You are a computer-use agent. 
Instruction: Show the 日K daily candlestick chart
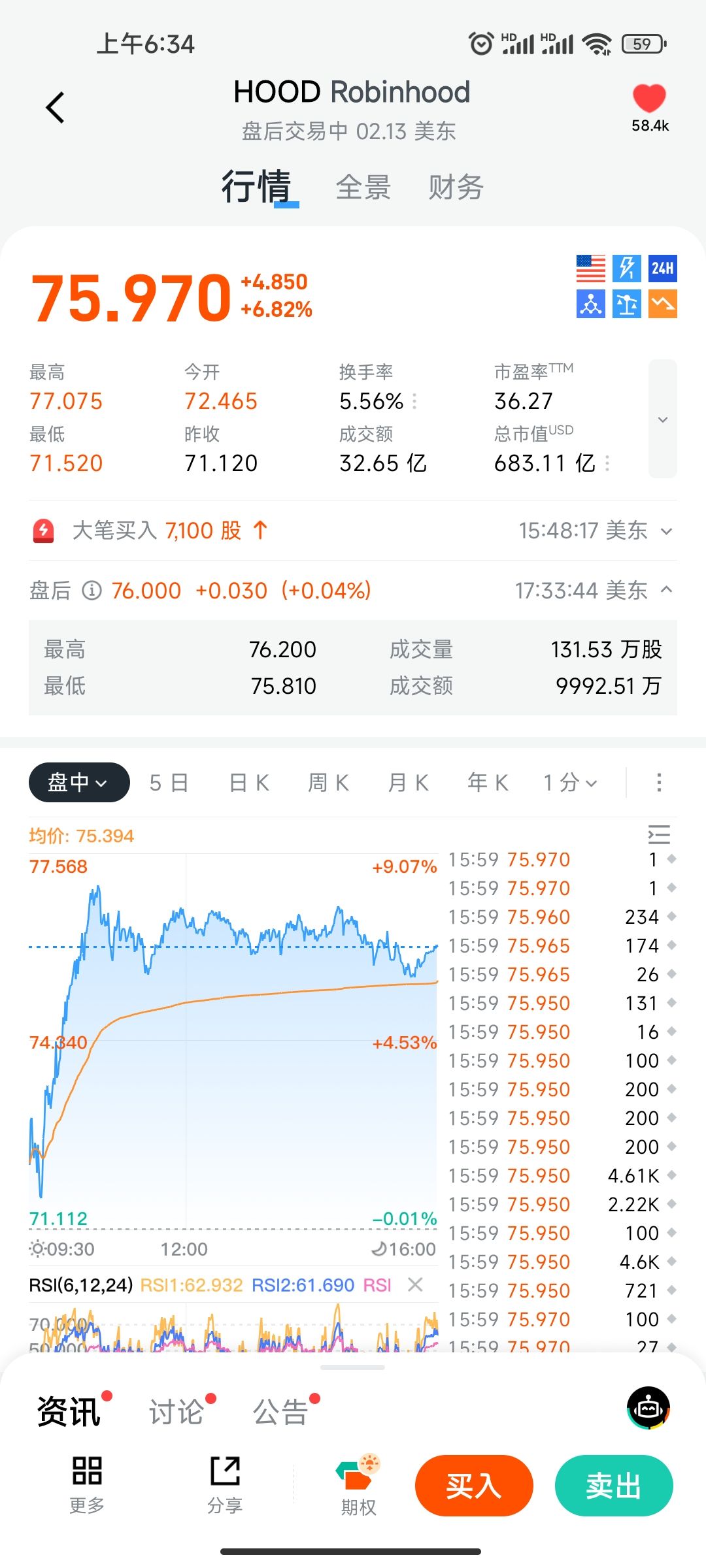249,782
